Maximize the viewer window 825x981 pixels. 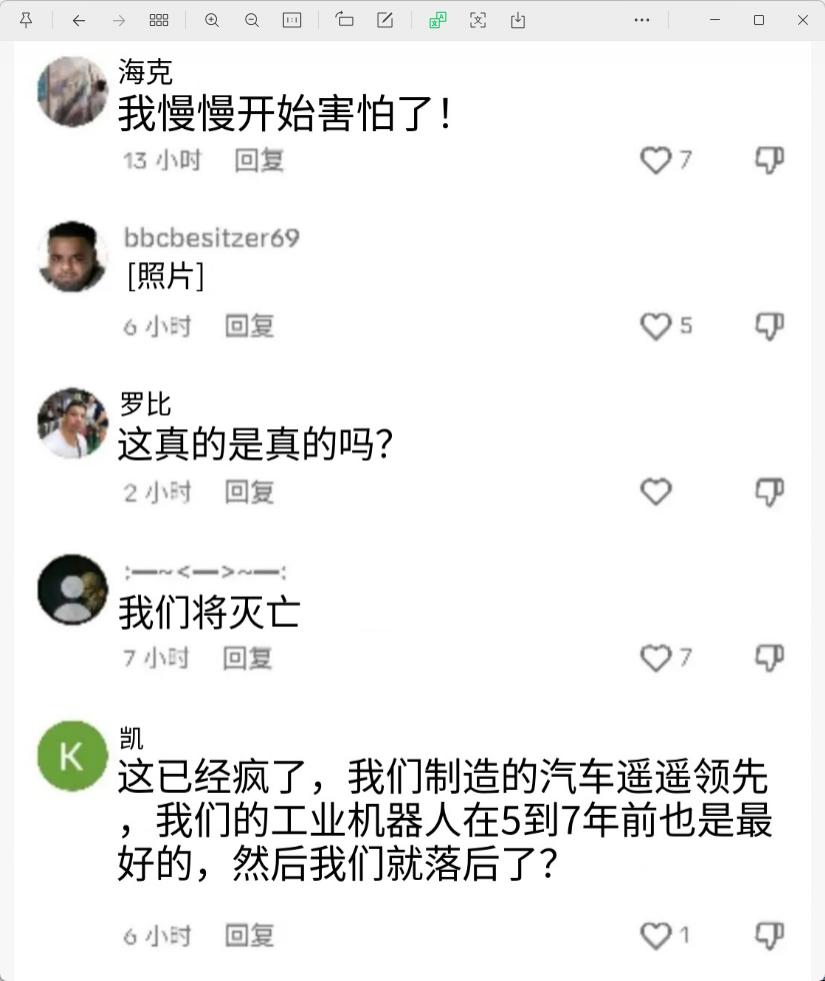759,20
